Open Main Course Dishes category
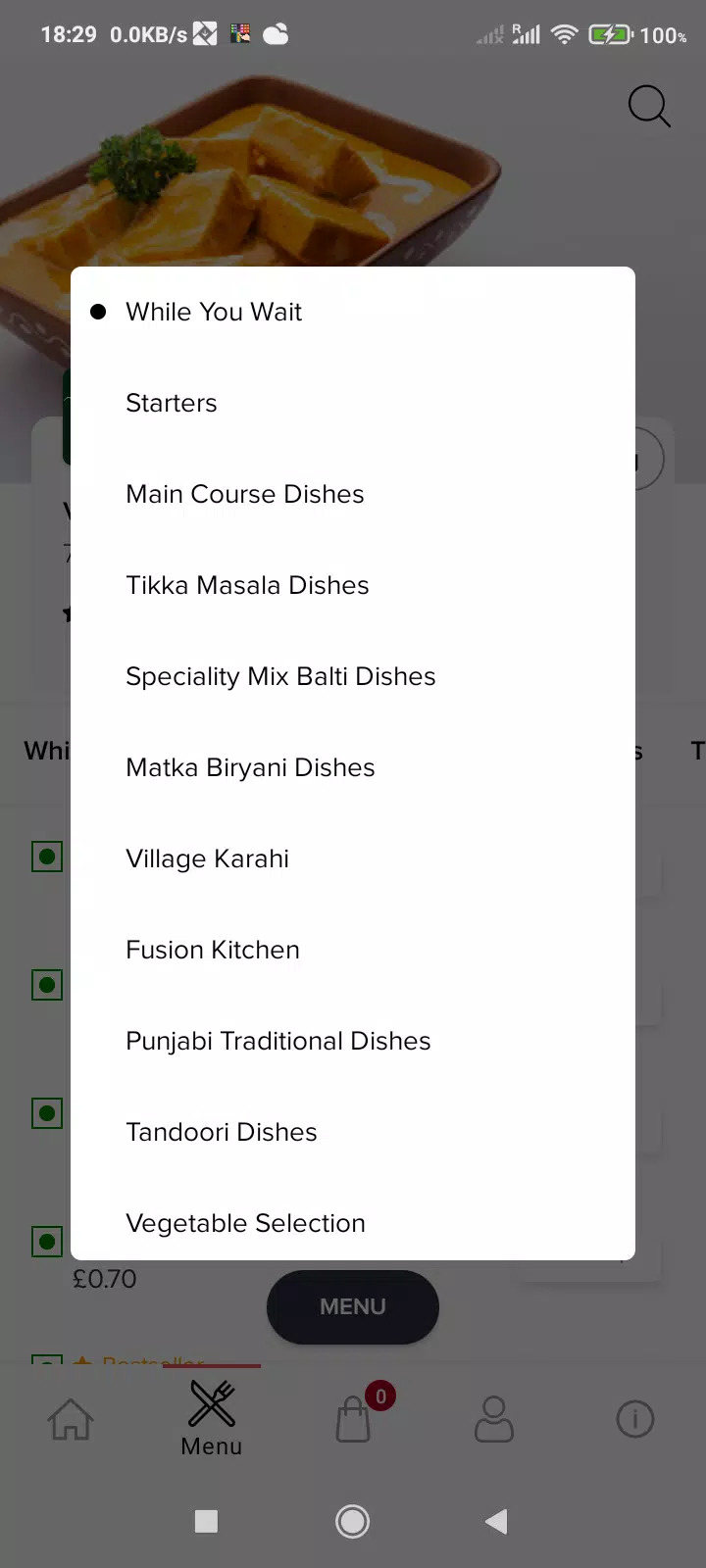Viewport: 706px width, 1568px height. point(245,494)
